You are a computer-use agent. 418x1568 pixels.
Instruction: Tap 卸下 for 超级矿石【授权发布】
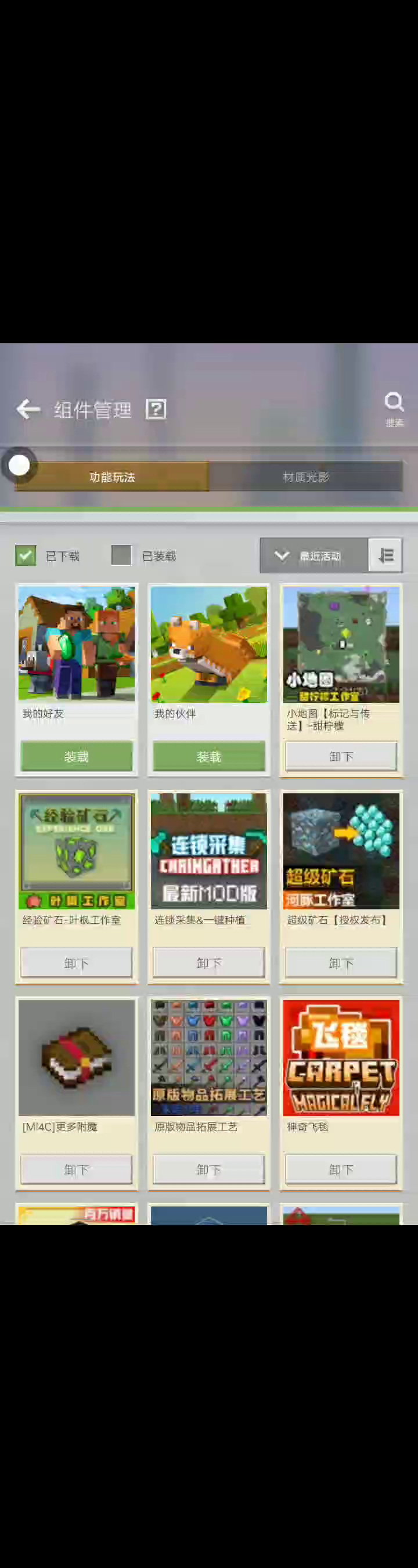pyautogui.click(x=341, y=962)
